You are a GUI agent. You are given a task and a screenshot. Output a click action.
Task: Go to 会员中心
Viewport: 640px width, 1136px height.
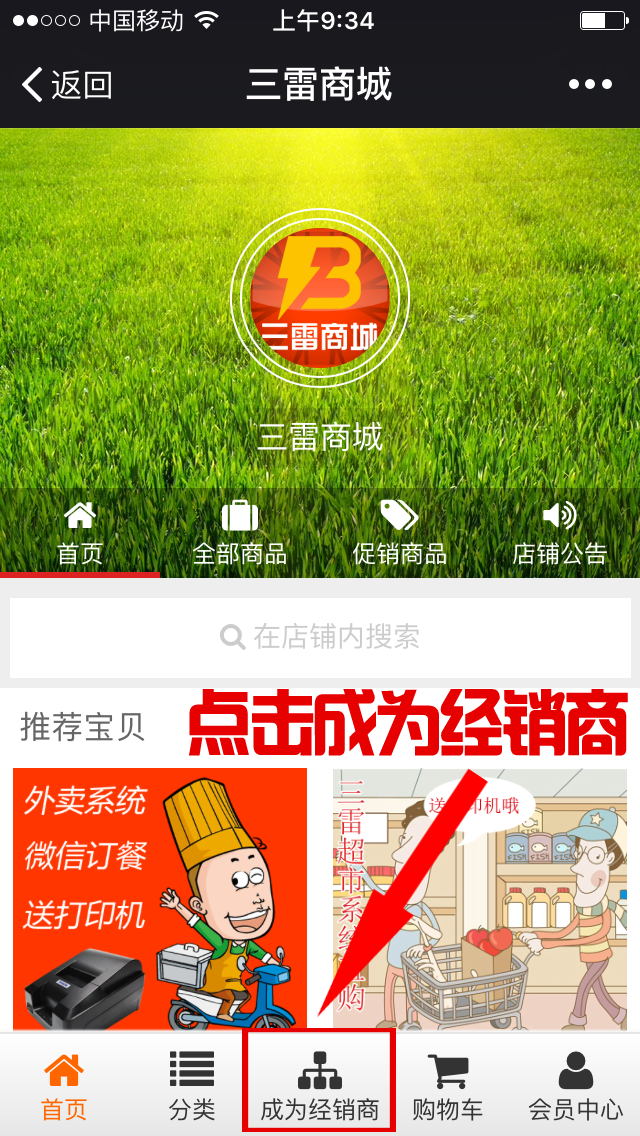[576, 1086]
